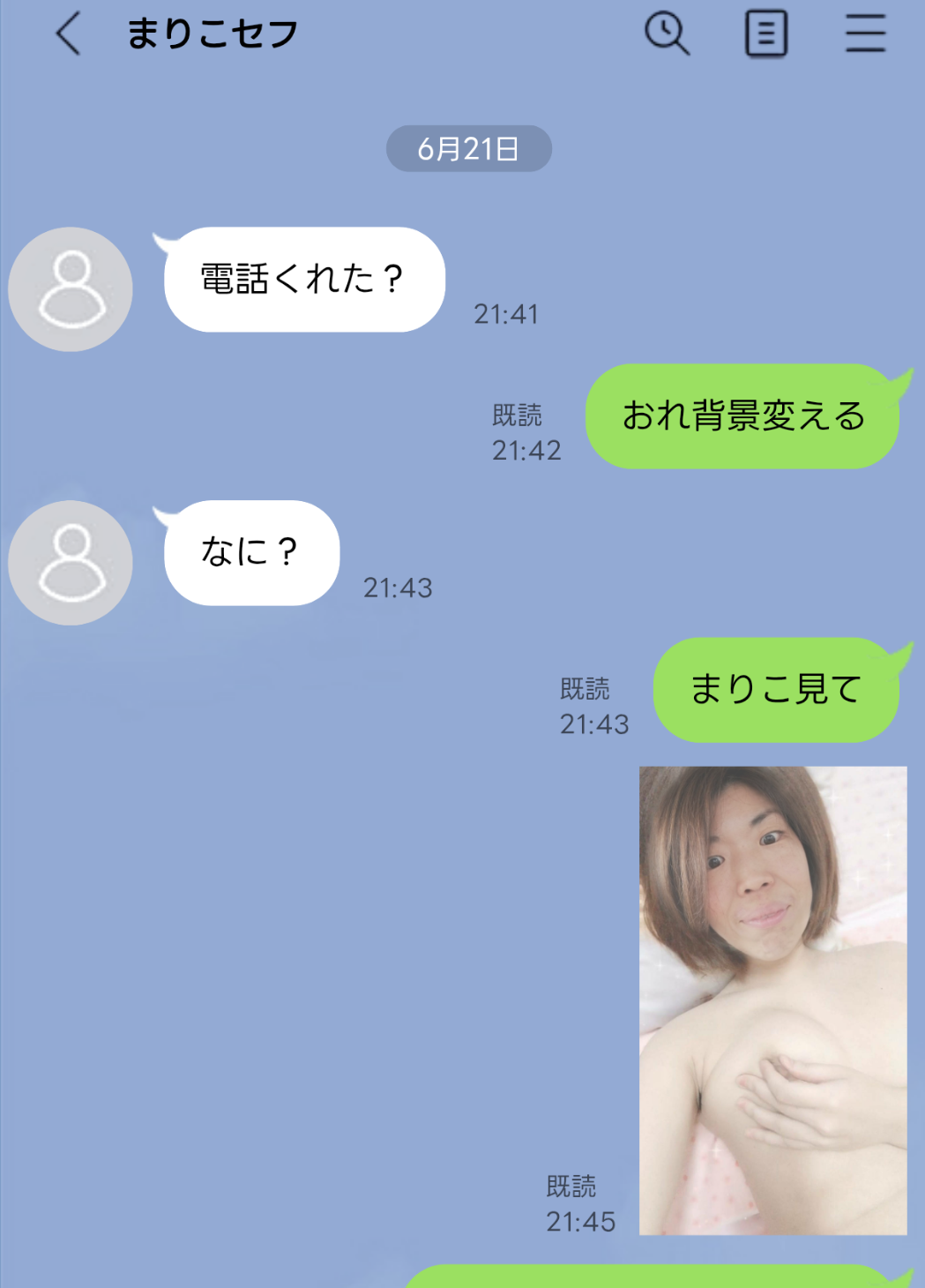This screenshot has height=1288, width=925.
Task: Open the chat hamburger menu
Action: coord(865,34)
